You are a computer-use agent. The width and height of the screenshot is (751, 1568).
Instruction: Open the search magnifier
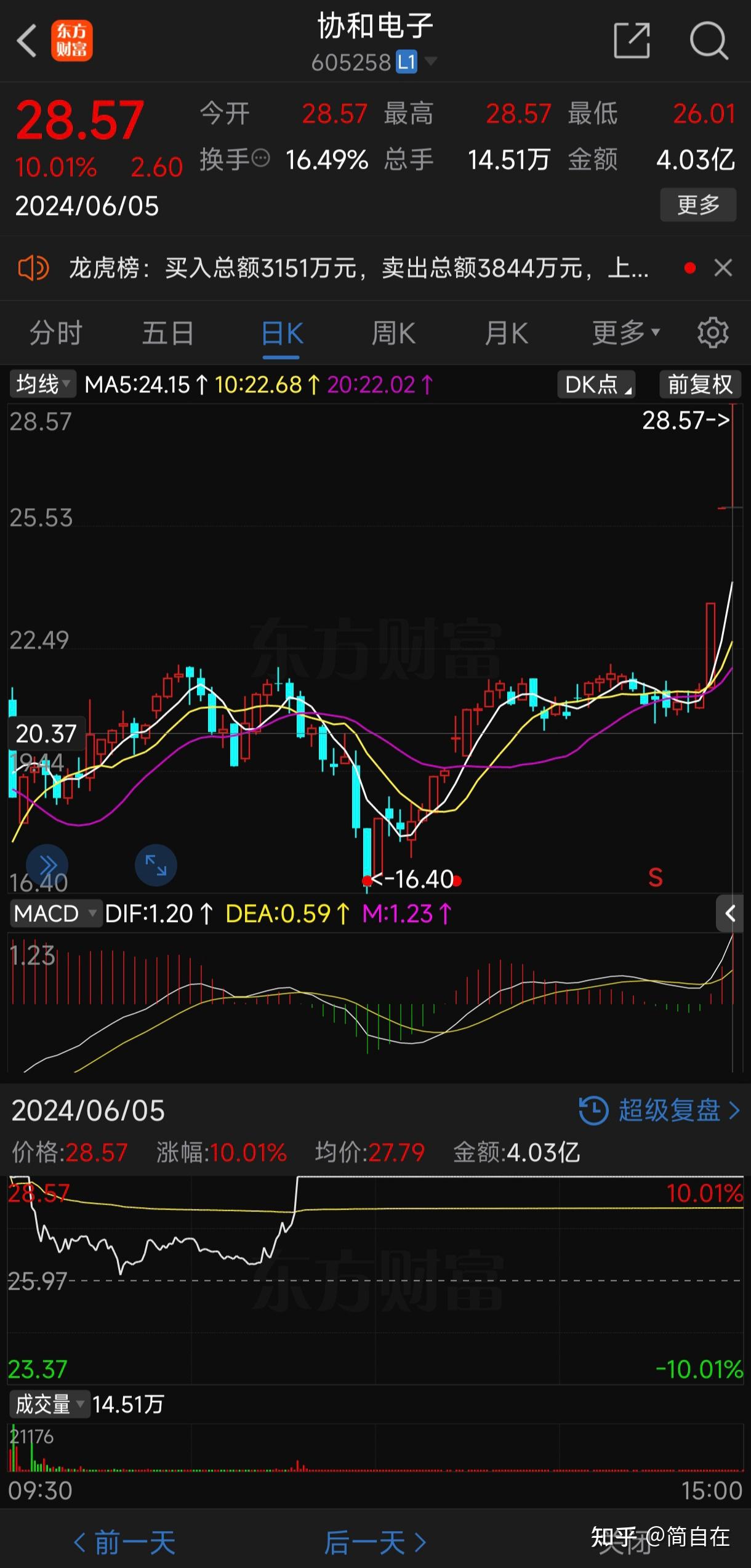pos(709,41)
